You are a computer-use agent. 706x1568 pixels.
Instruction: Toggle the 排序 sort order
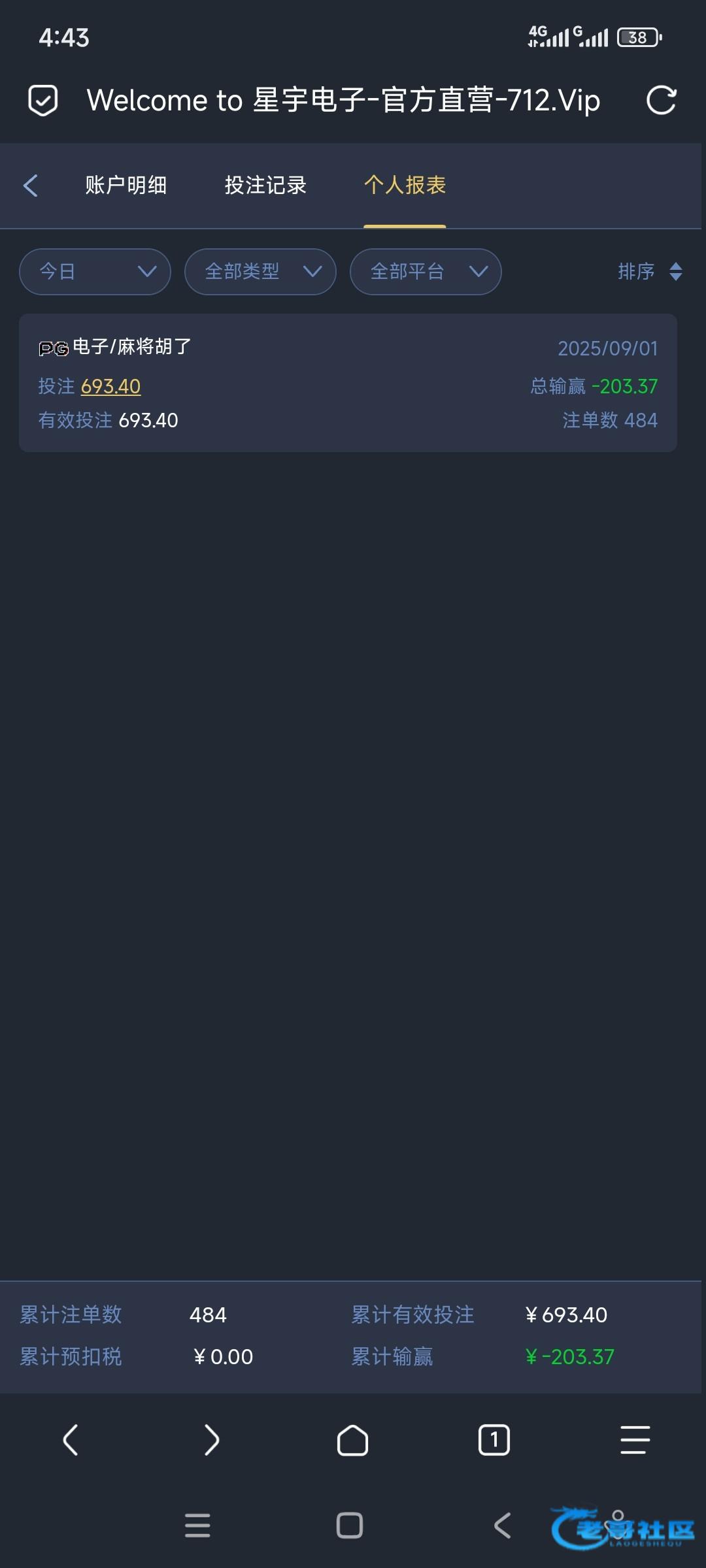[x=650, y=271]
